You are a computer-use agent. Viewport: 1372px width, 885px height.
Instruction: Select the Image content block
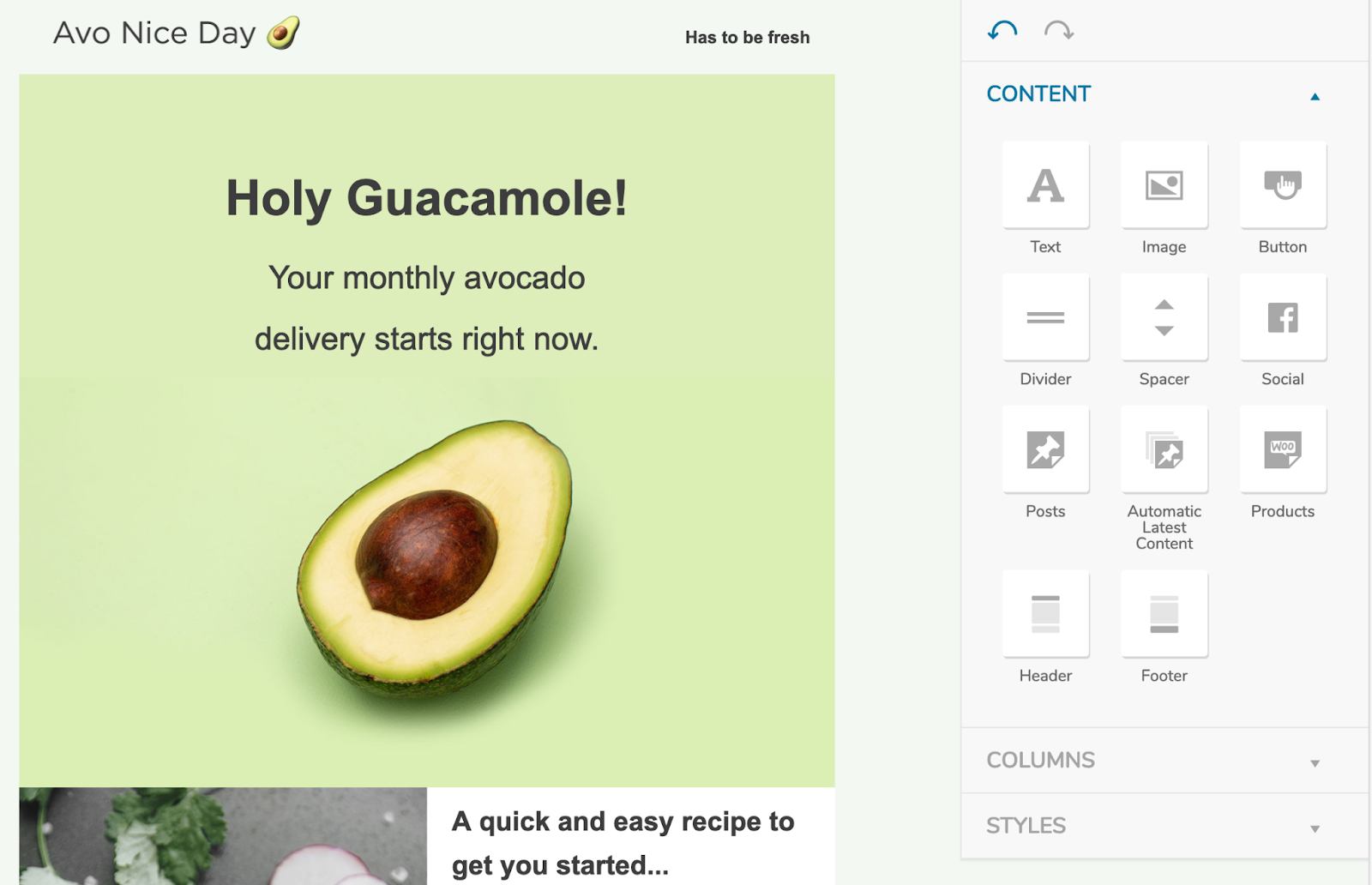point(1164,186)
